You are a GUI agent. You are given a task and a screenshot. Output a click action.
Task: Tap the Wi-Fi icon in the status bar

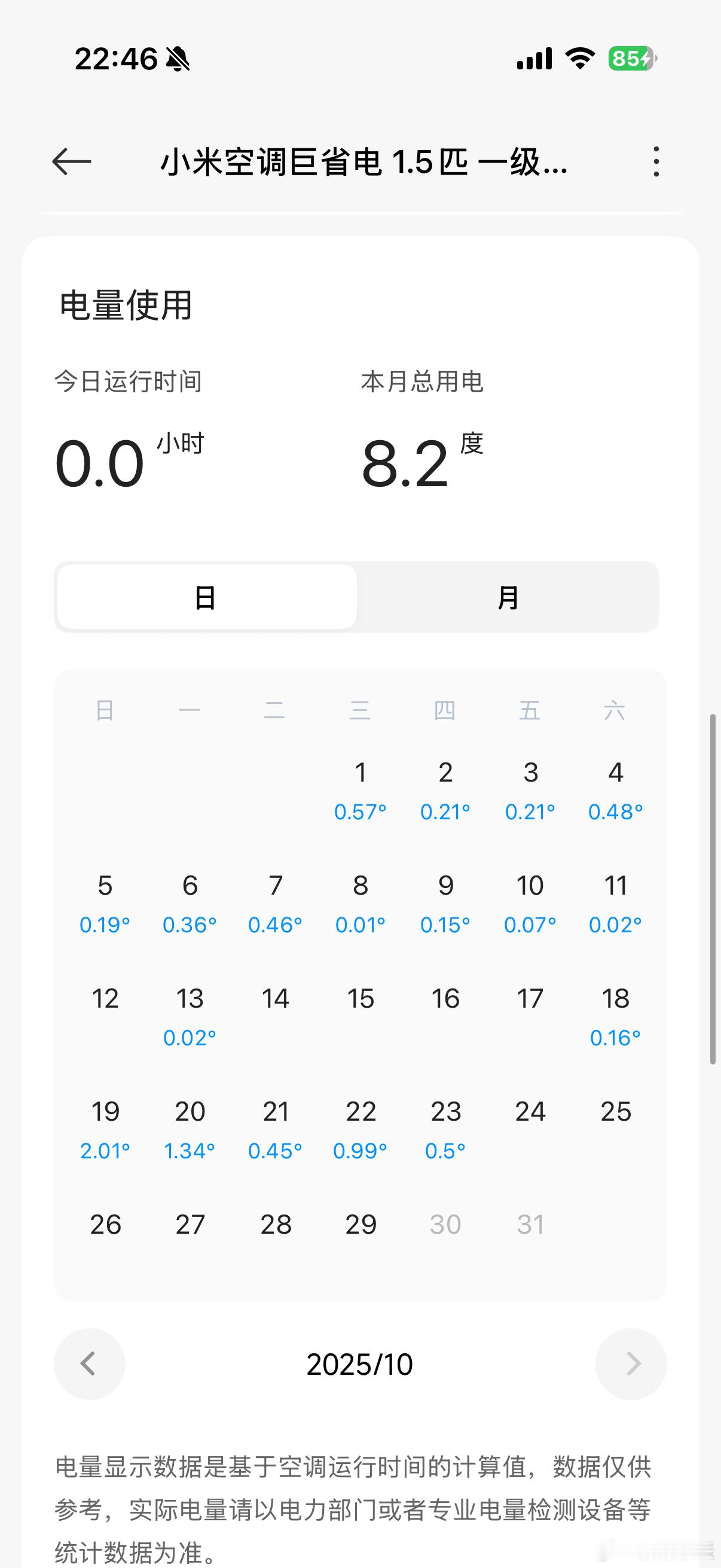coord(579,58)
